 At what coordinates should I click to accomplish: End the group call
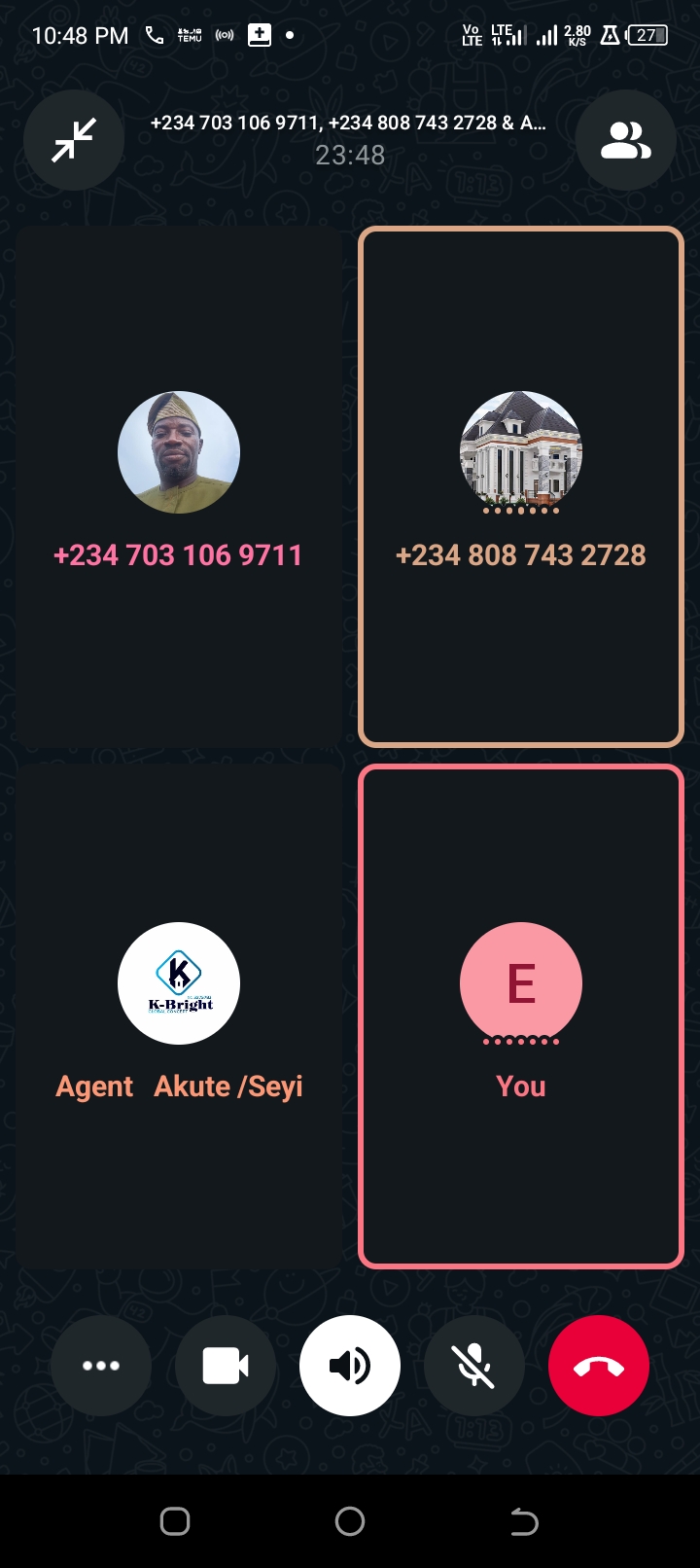click(599, 1366)
